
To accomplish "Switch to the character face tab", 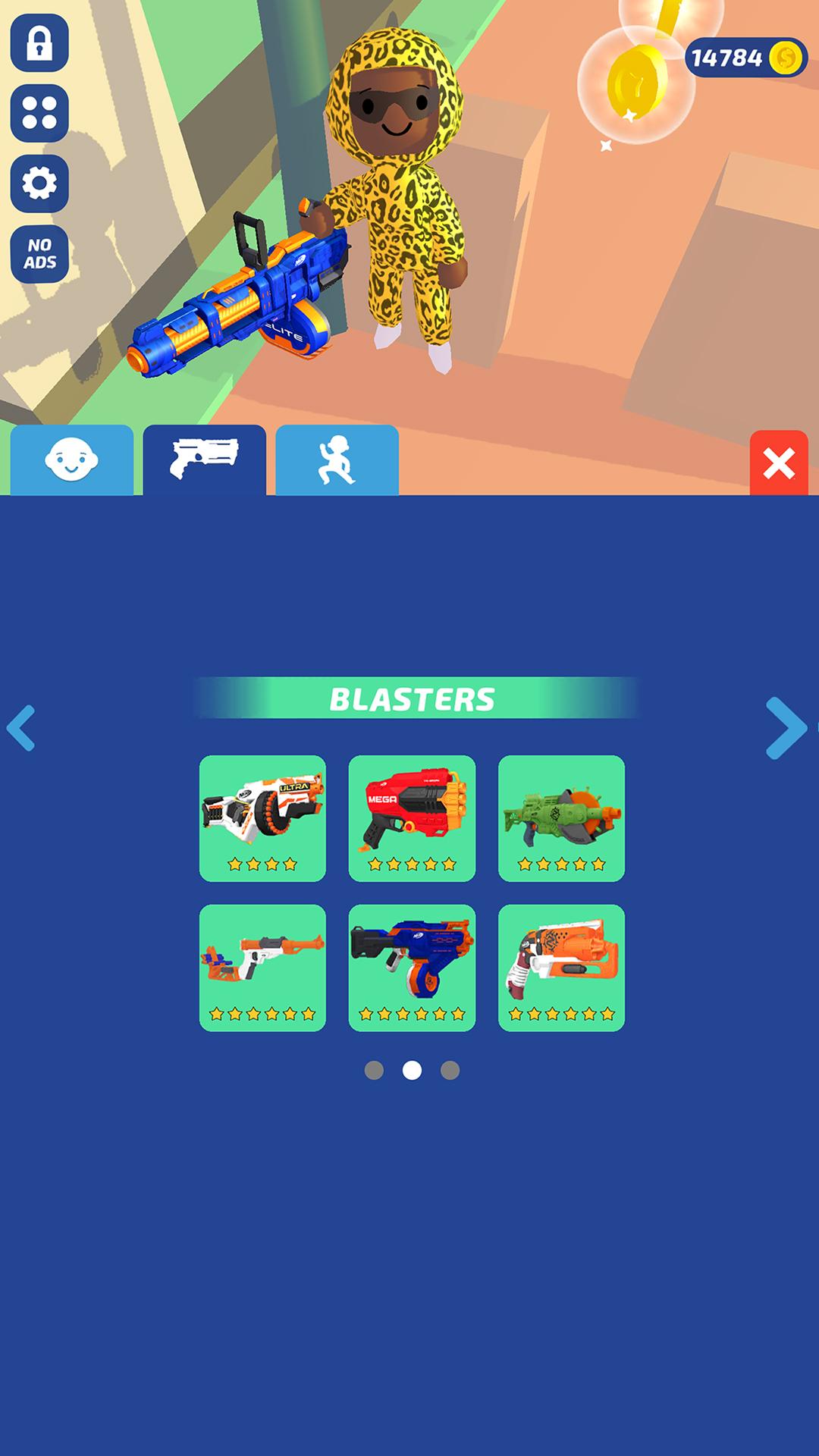I will point(72,461).
